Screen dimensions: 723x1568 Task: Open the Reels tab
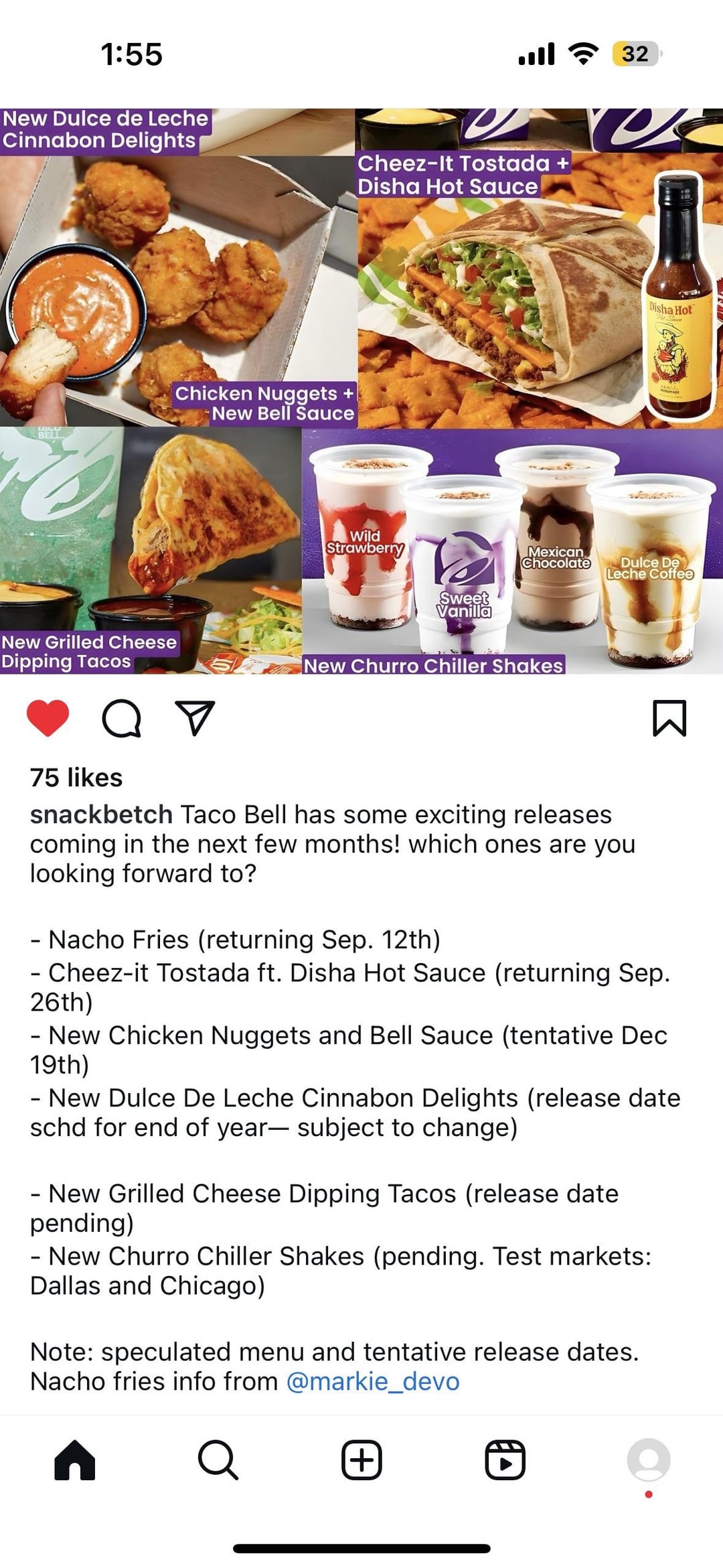click(x=505, y=1459)
